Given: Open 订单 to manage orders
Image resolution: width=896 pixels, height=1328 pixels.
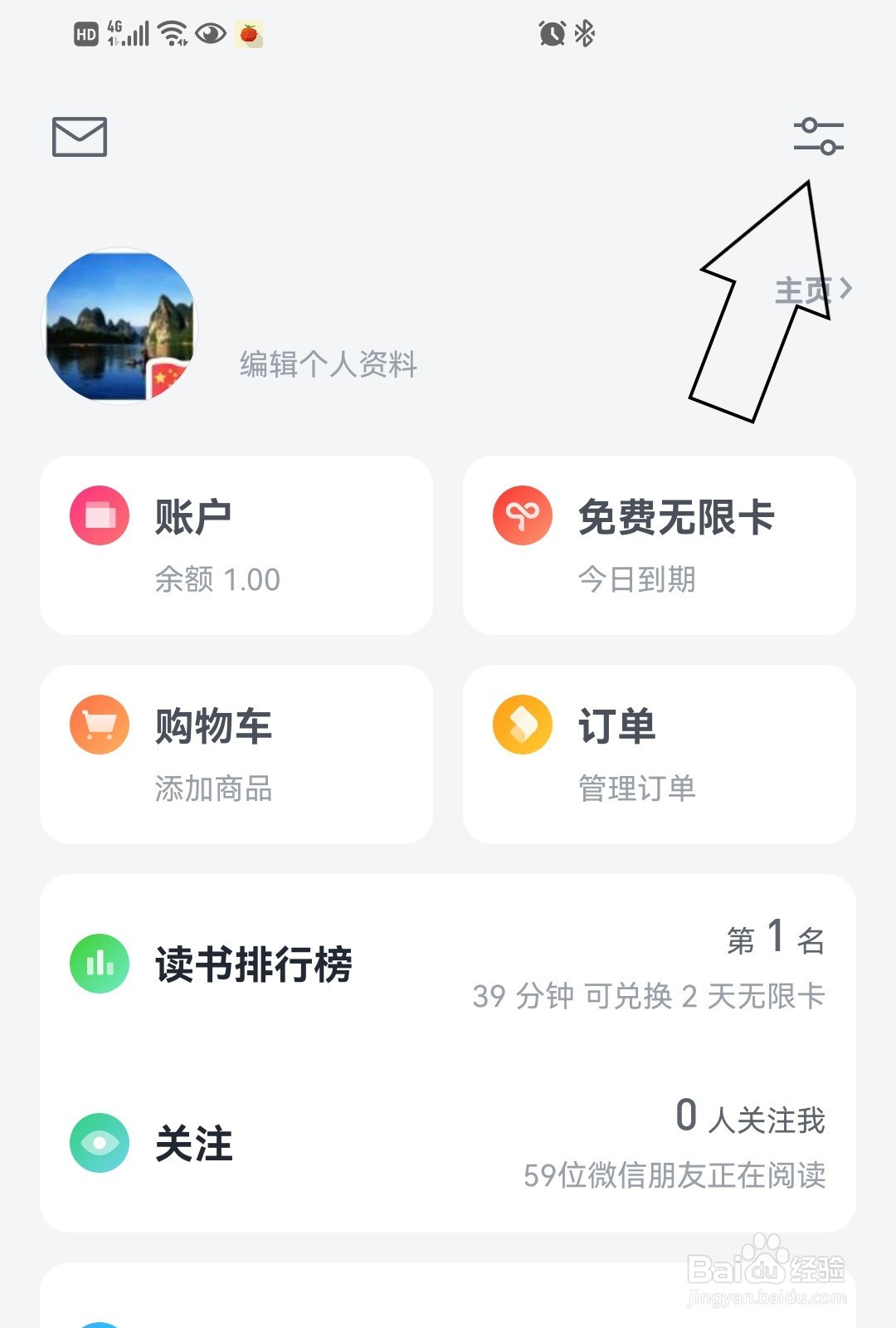Looking at the screenshot, I should tap(660, 754).
